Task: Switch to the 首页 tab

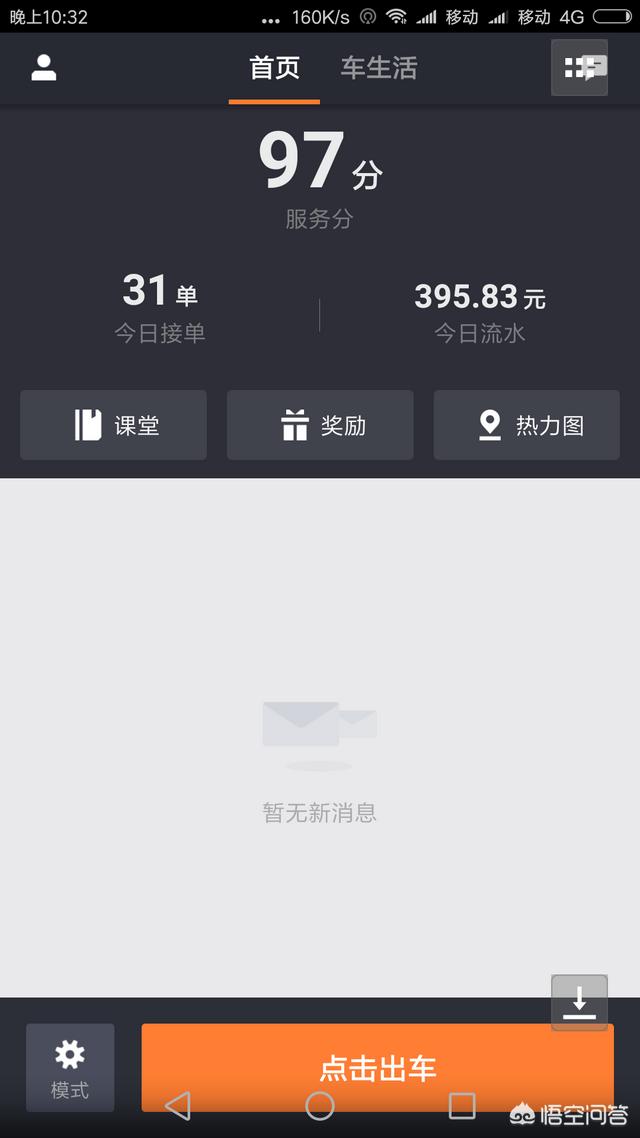Action: [x=274, y=68]
